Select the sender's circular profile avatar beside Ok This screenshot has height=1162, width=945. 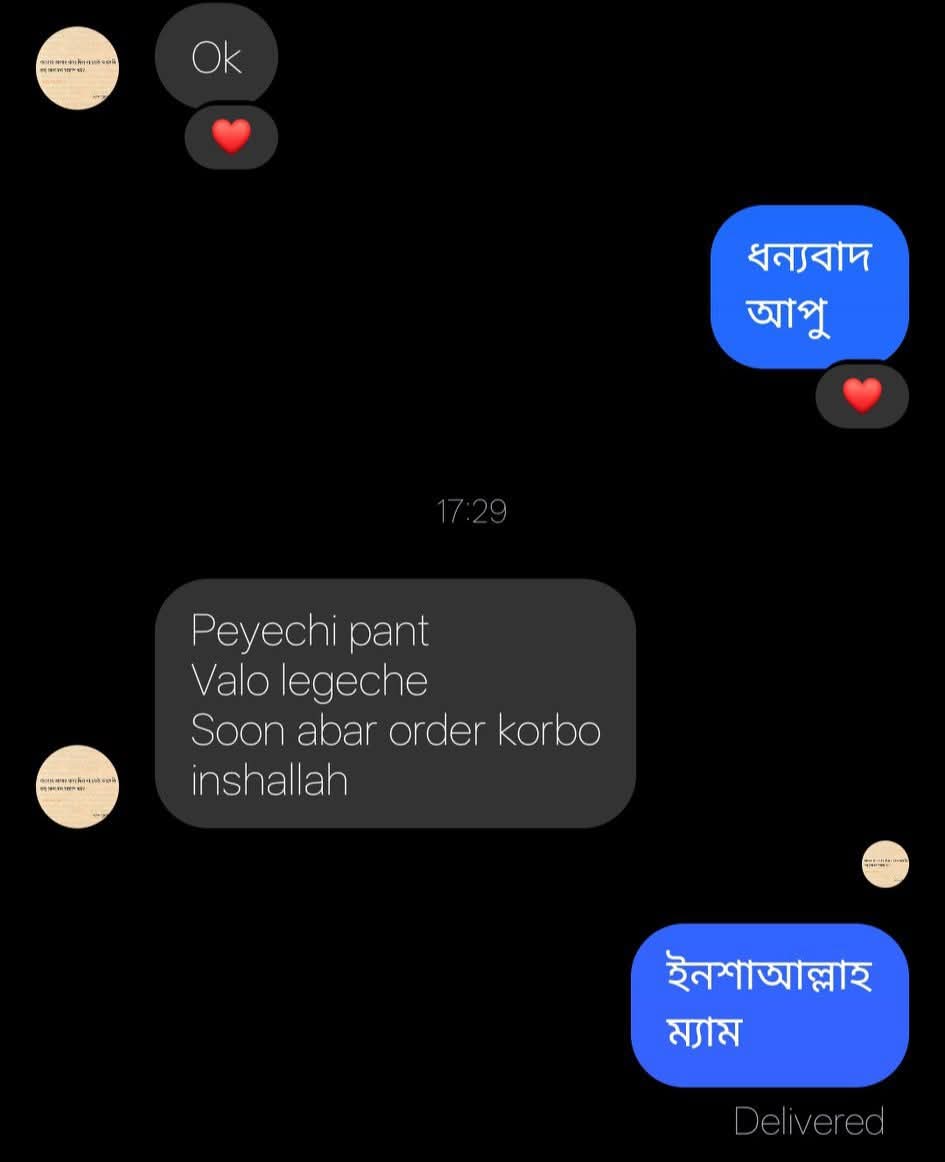(77, 67)
